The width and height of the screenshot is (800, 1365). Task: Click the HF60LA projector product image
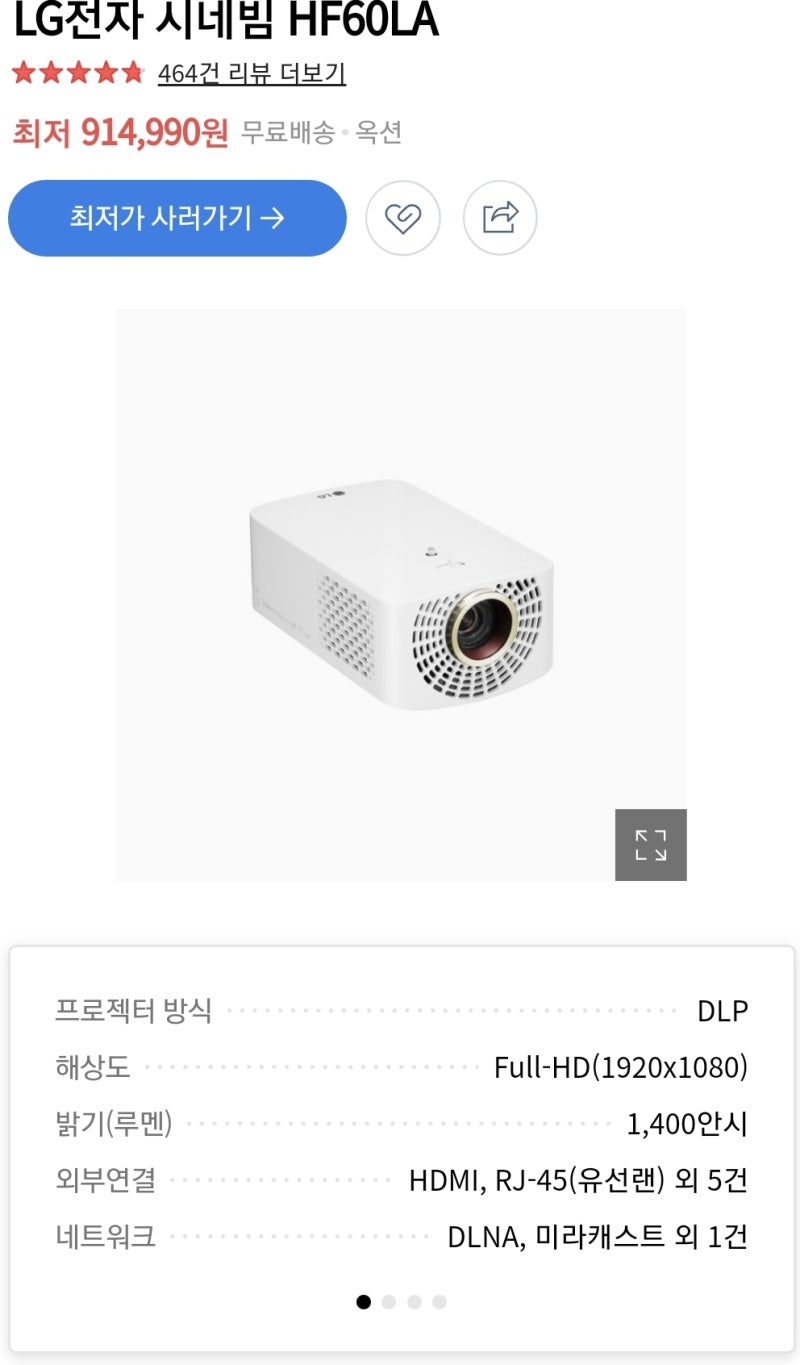400,600
